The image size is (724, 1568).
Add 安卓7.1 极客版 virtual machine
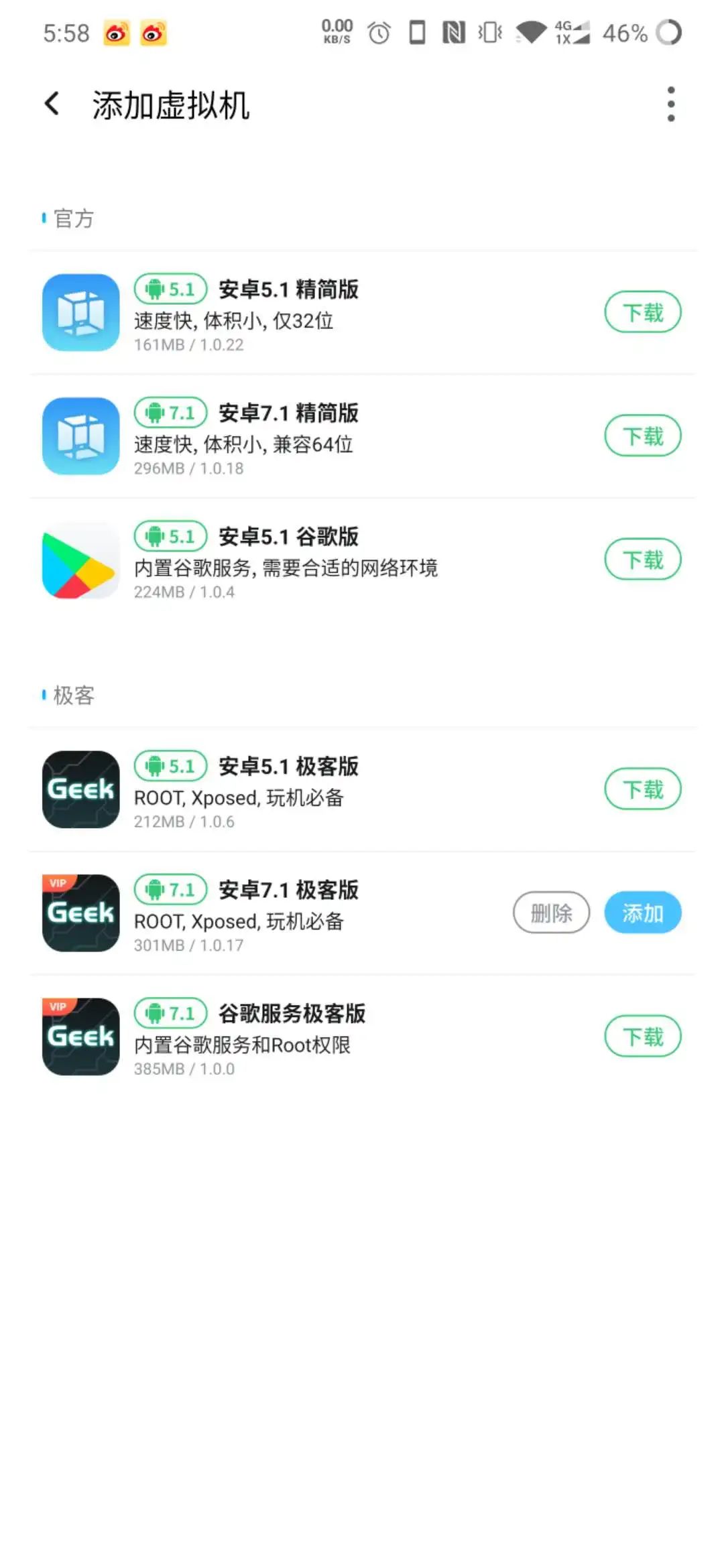click(642, 913)
